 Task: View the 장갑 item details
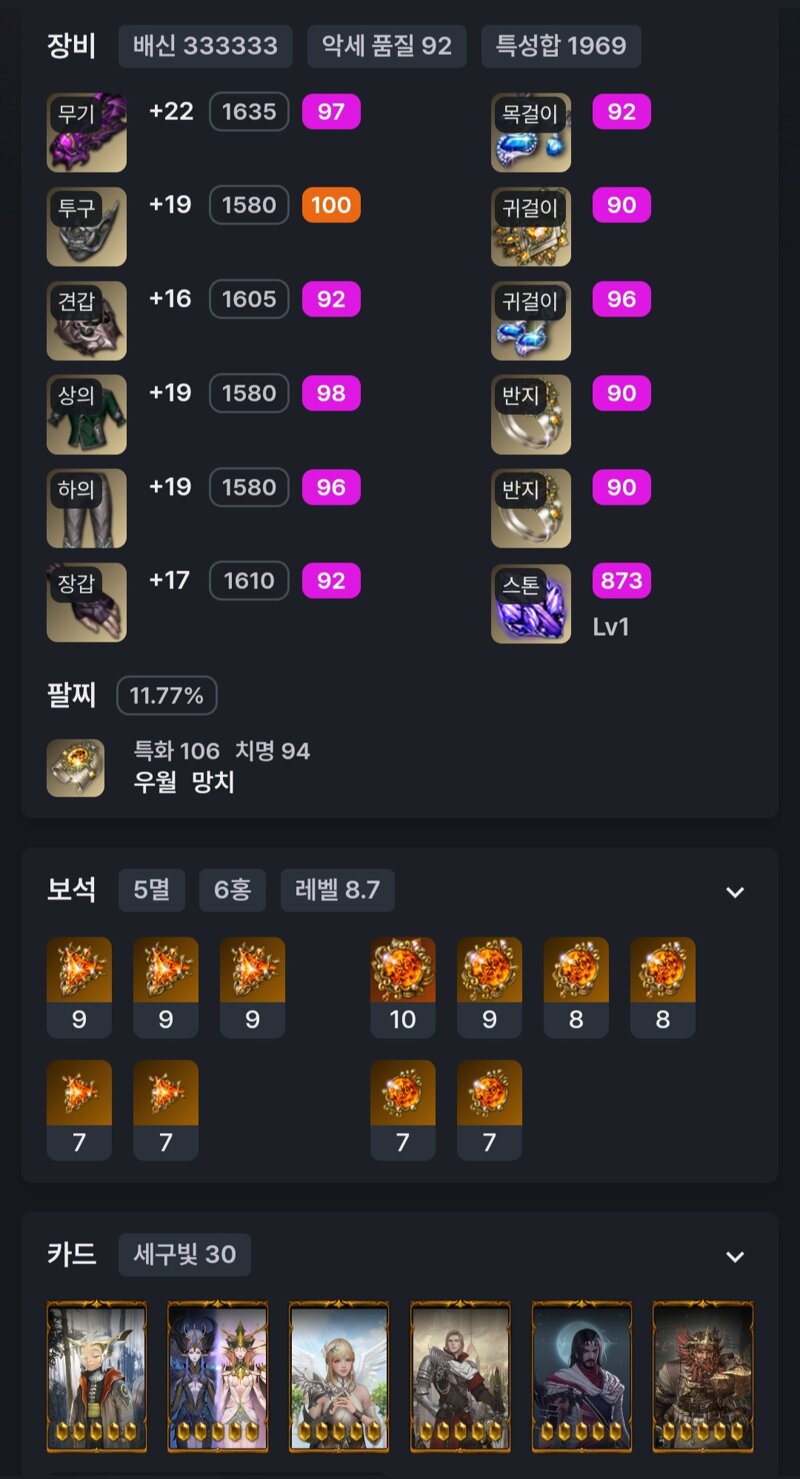click(87, 603)
